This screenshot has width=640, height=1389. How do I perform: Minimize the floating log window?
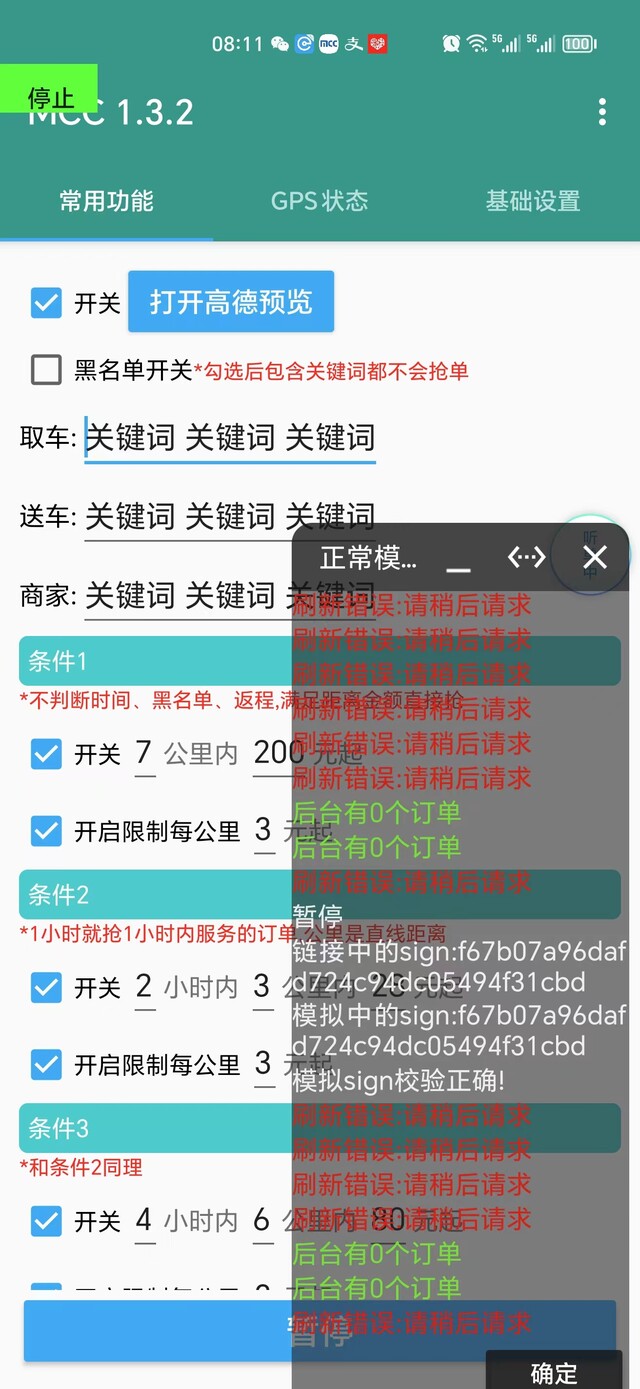(x=458, y=558)
